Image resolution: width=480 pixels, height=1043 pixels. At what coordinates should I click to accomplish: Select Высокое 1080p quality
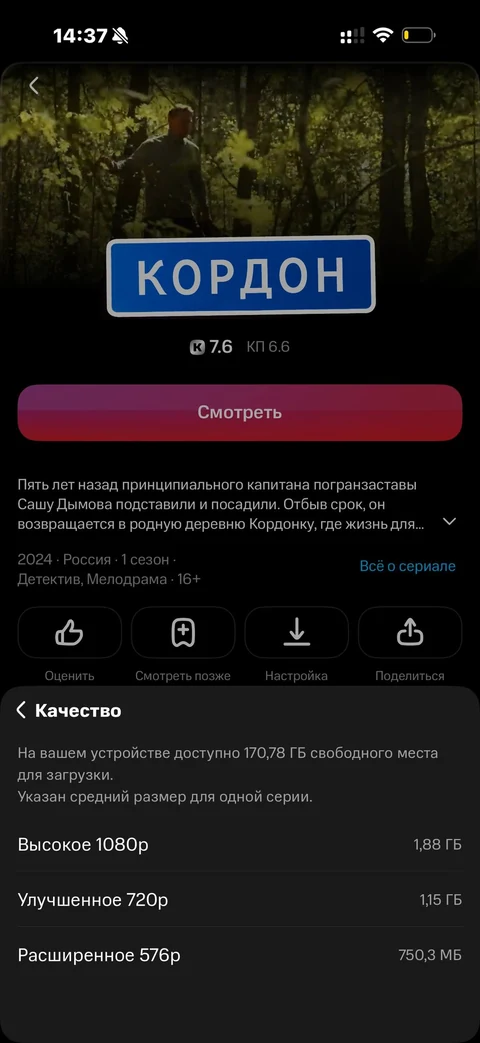239,845
